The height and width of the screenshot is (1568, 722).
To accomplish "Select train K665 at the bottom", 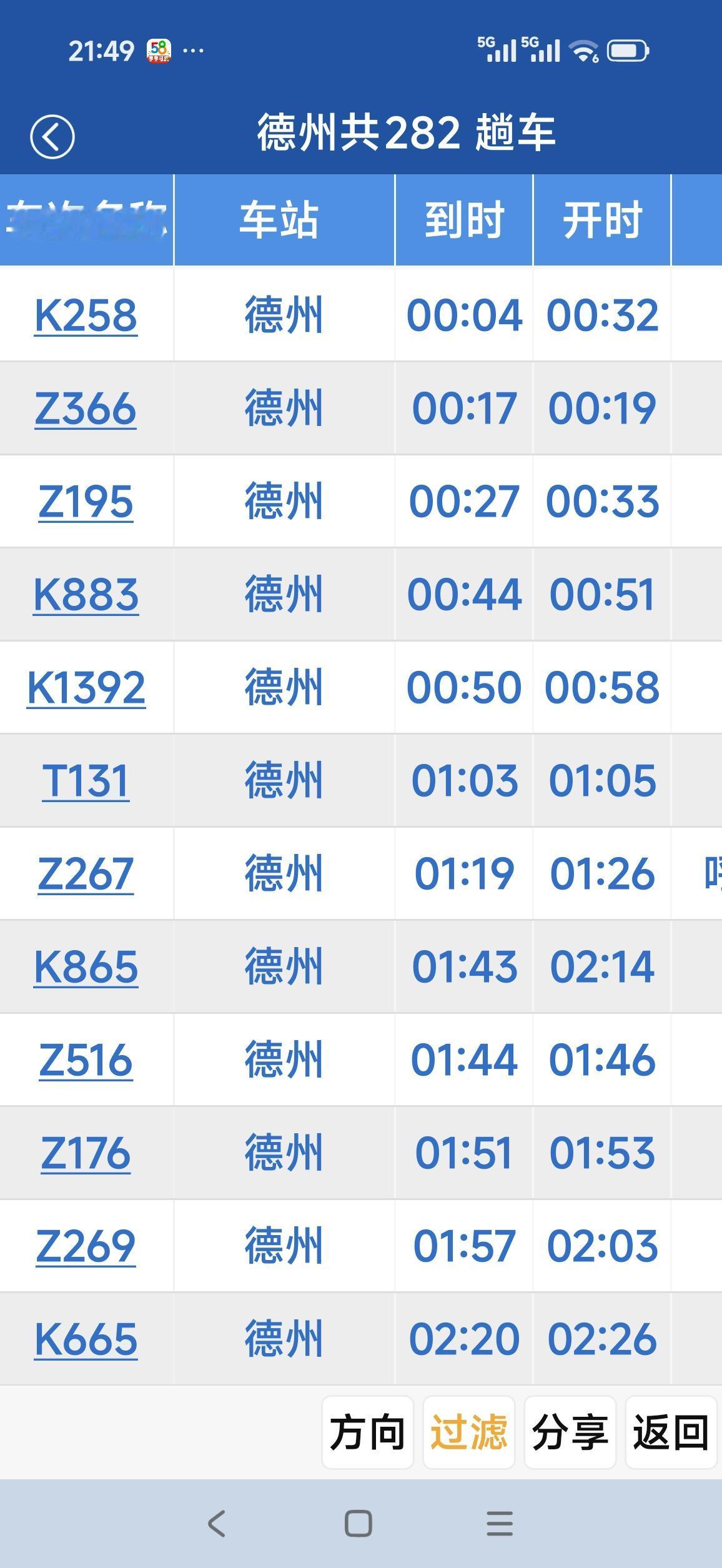I will (x=86, y=1339).
